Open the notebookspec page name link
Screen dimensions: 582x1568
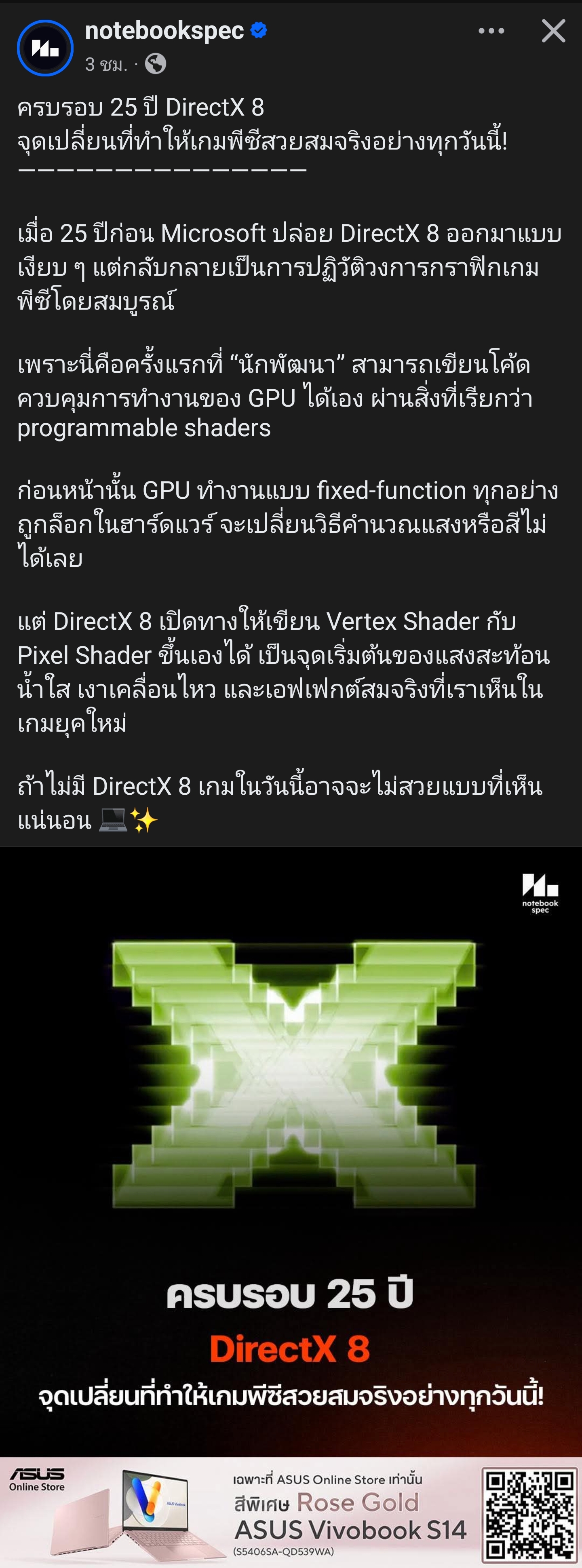click(164, 30)
